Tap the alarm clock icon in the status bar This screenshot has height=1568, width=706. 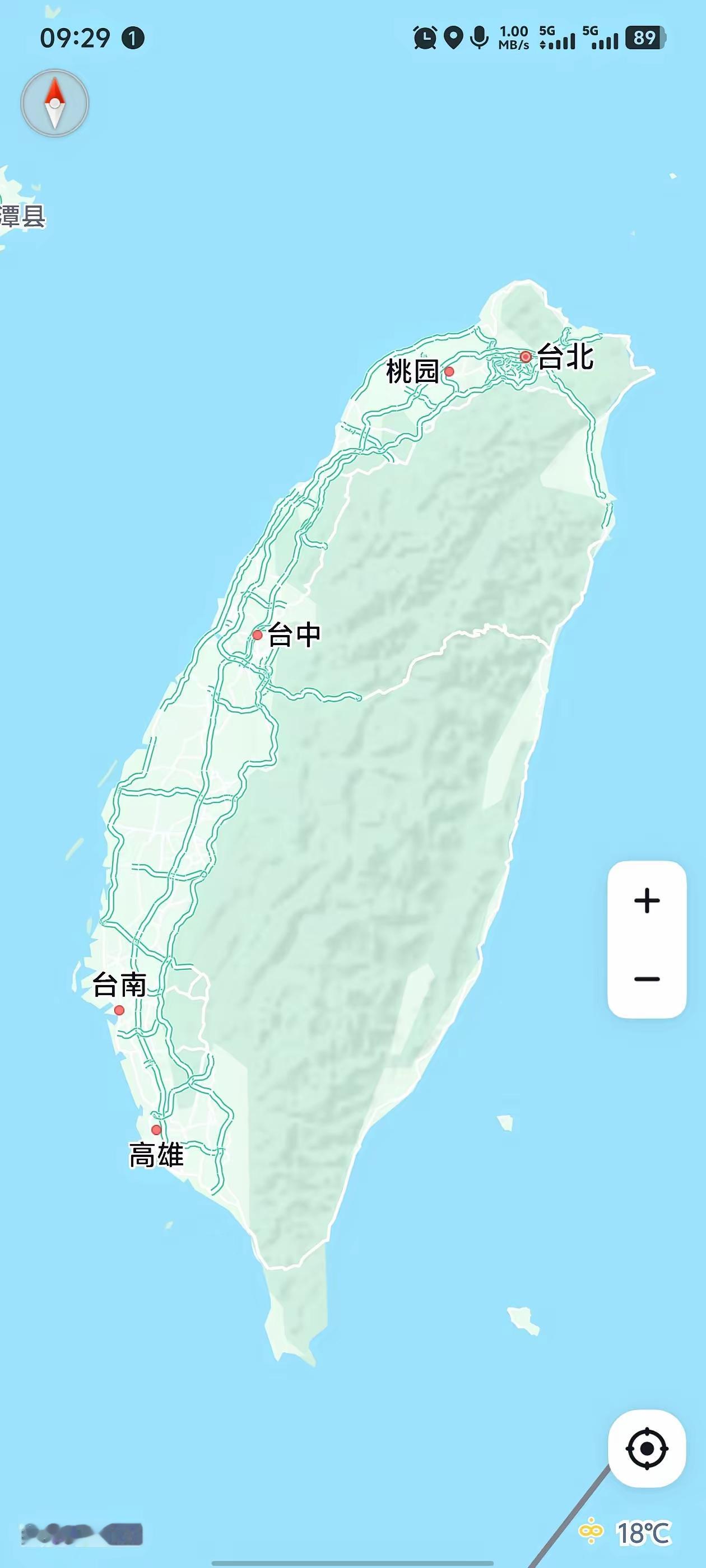tap(425, 38)
